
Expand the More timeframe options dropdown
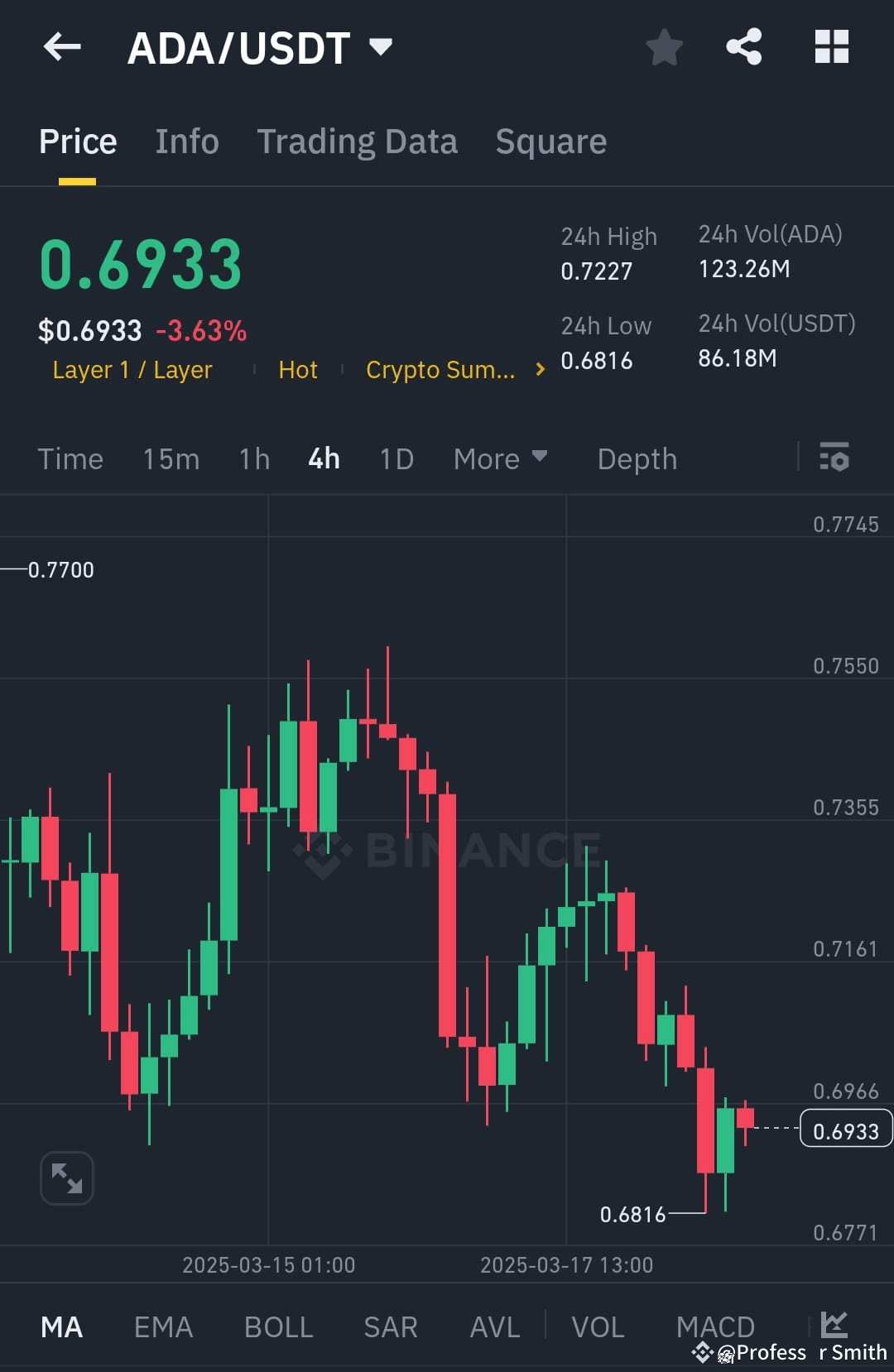[x=500, y=458]
